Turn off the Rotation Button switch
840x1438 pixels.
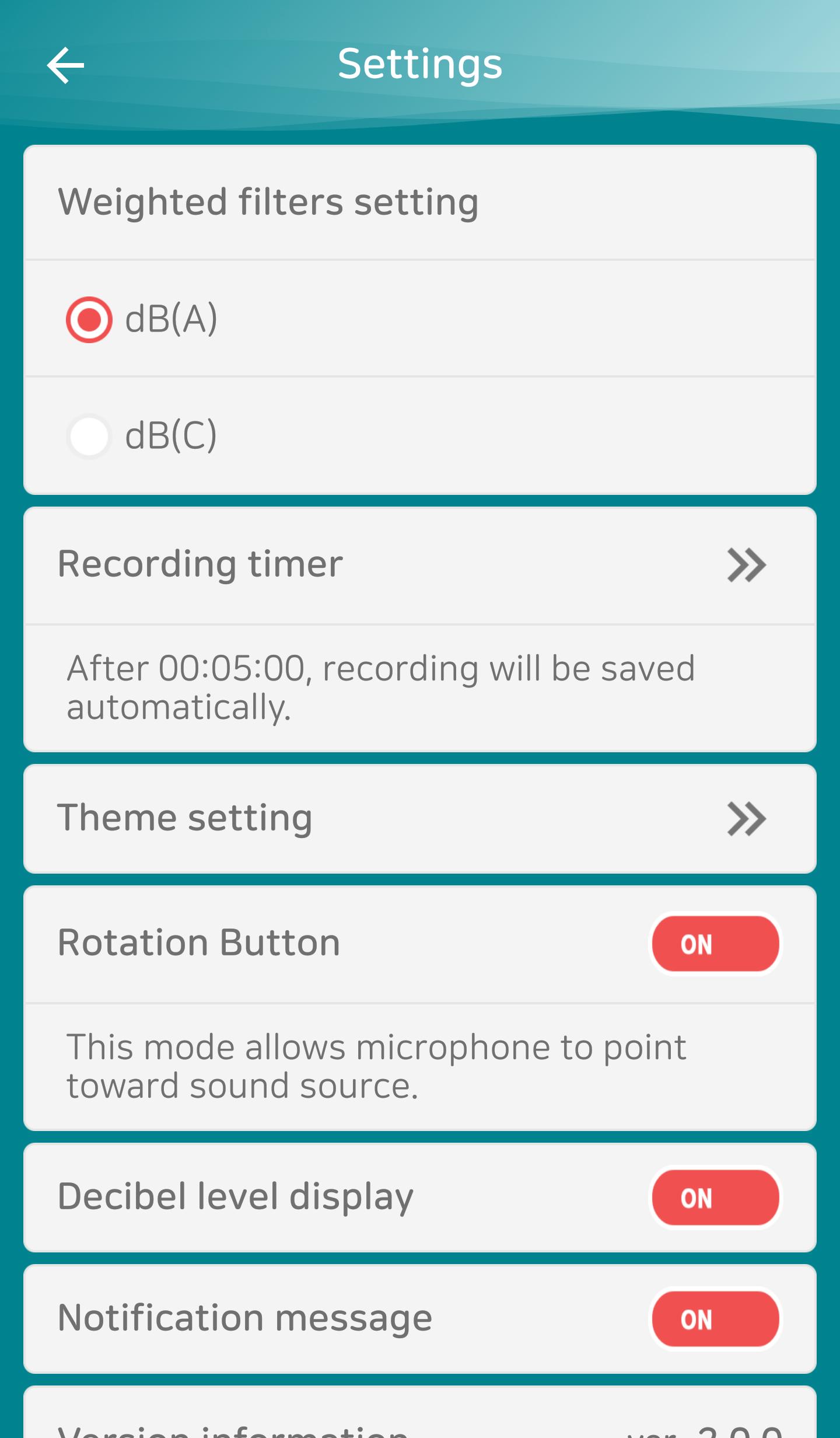(715, 944)
